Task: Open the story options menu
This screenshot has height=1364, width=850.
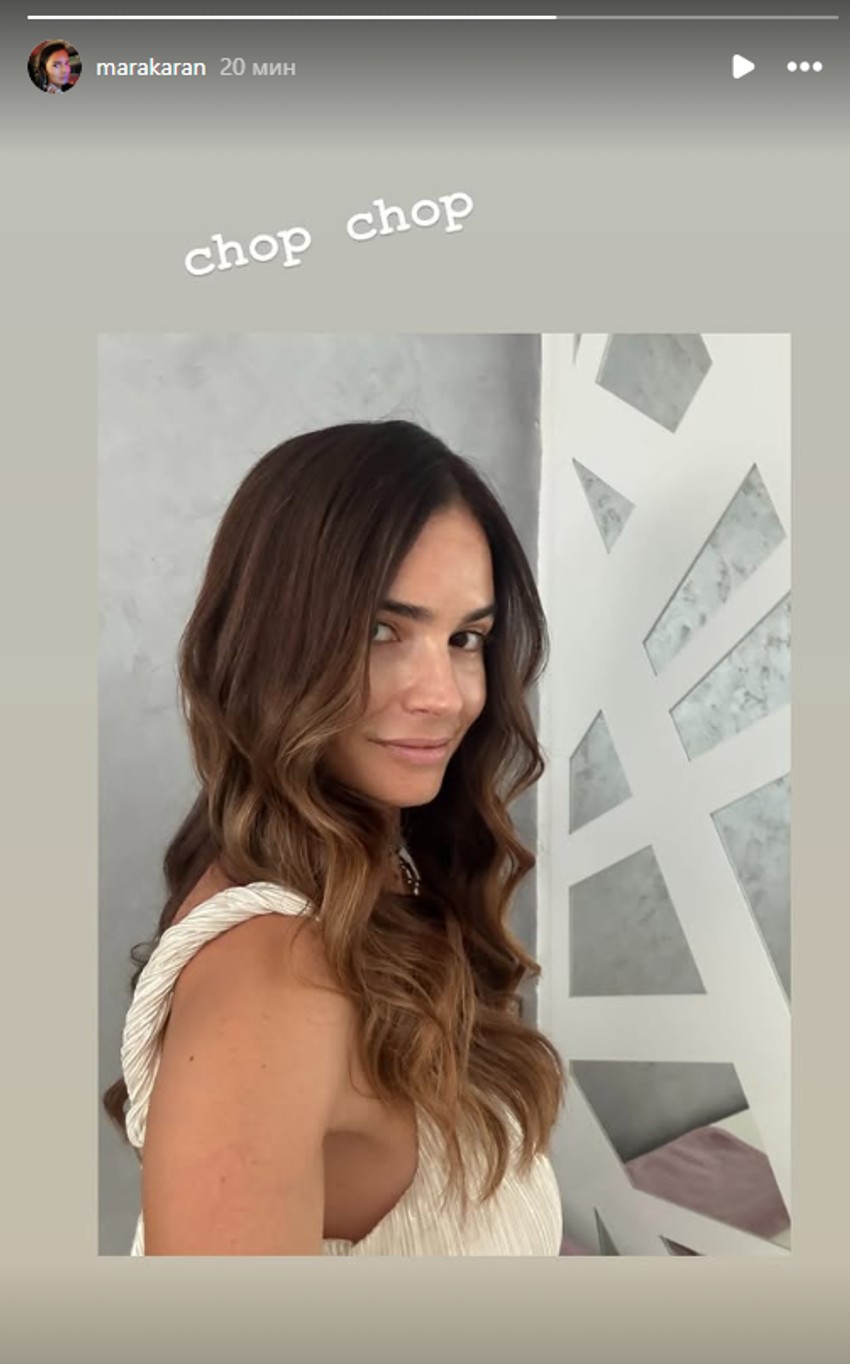Action: [x=804, y=67]
